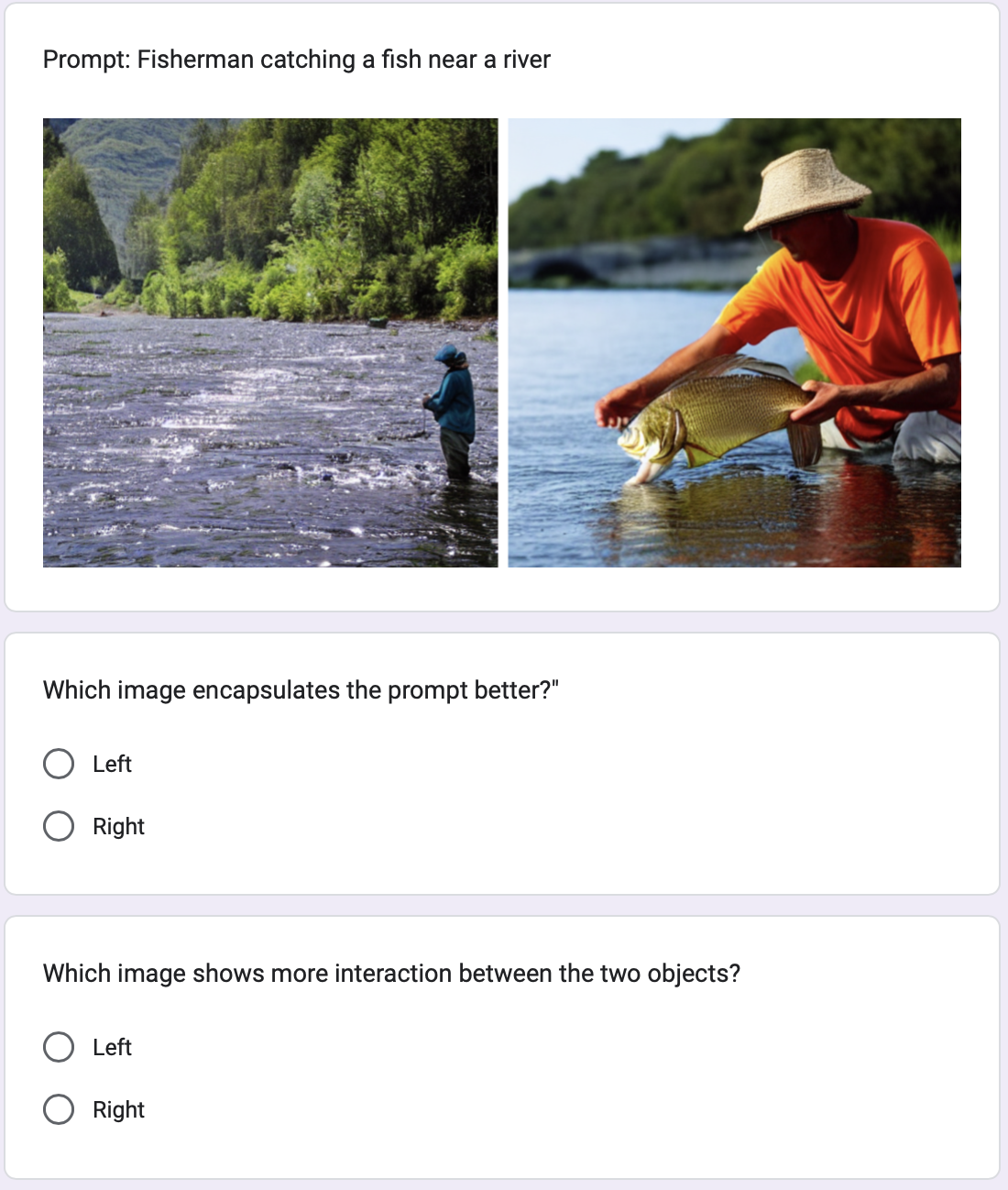Select Right for which image encapsulates the prompt

coord(59,826)
